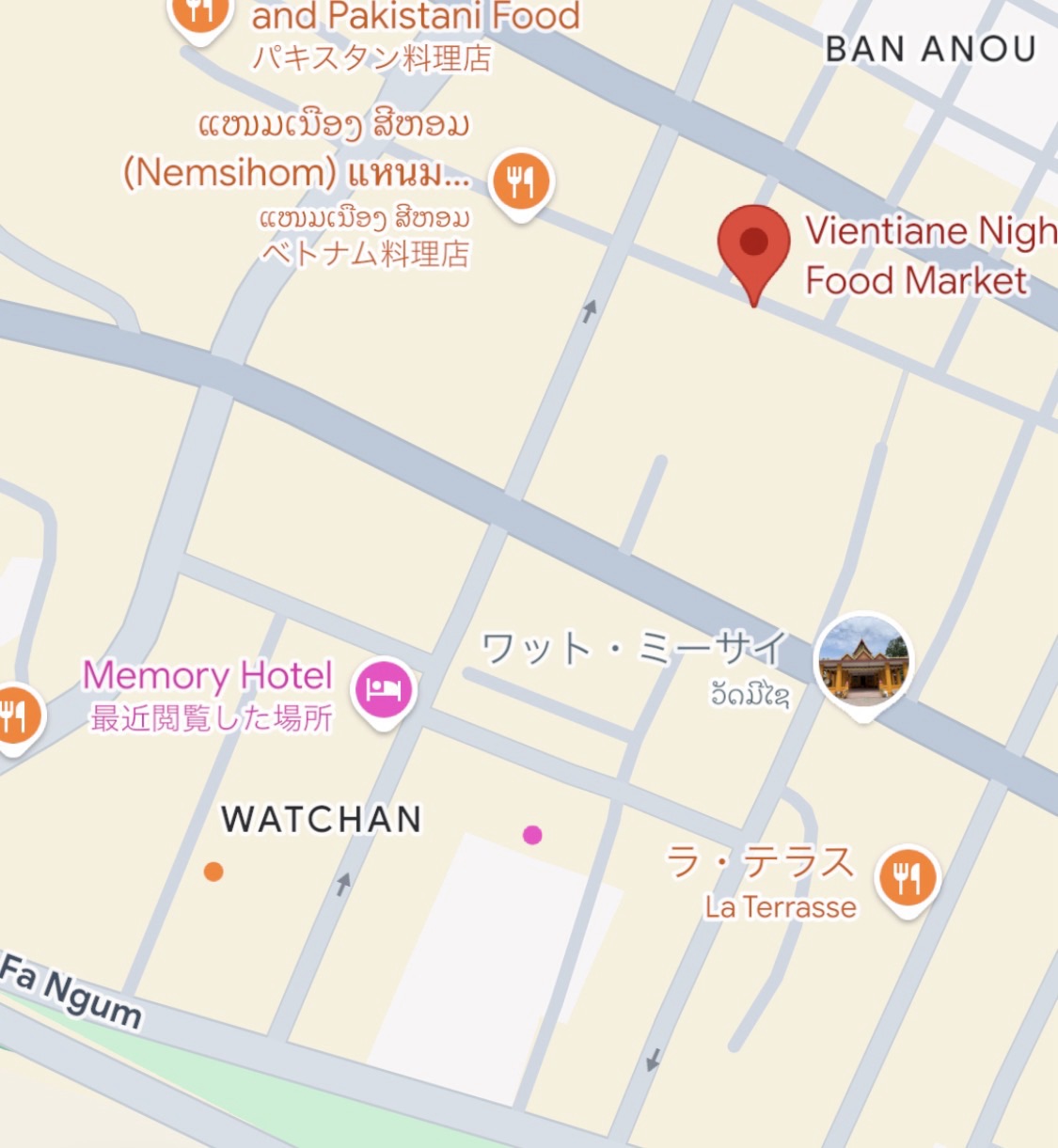
Task: Tap the small pink dot near Watchan
Action: click(532, 835)
